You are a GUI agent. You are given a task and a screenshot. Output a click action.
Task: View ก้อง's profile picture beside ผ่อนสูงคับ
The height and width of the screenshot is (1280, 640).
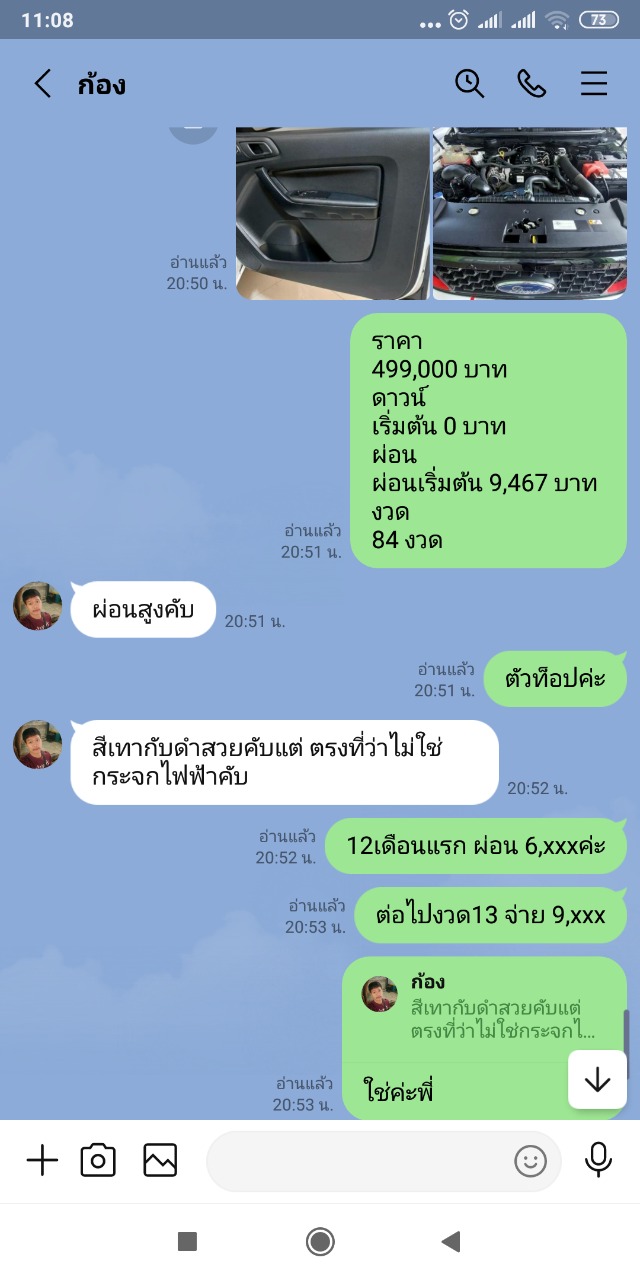point(38,606)
